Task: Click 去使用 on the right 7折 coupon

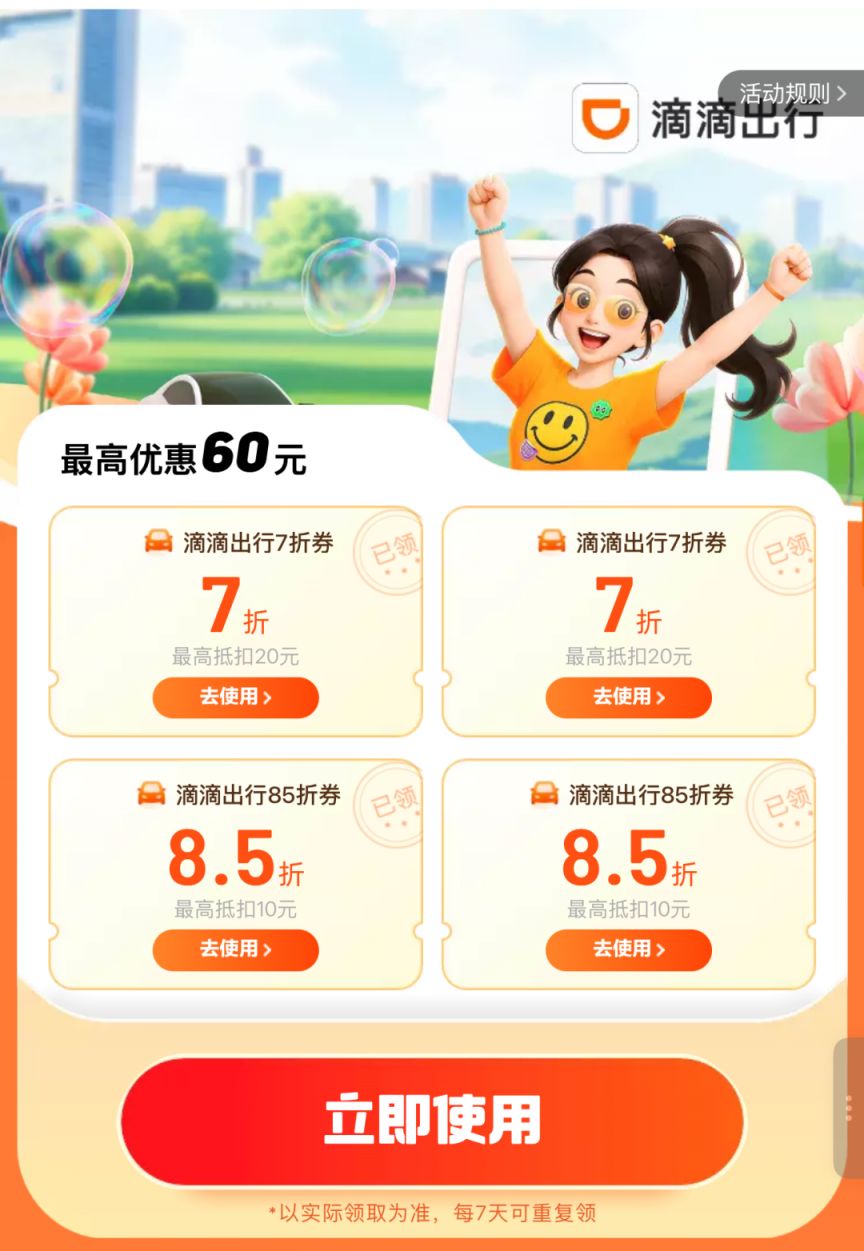Action: (629, 697)
